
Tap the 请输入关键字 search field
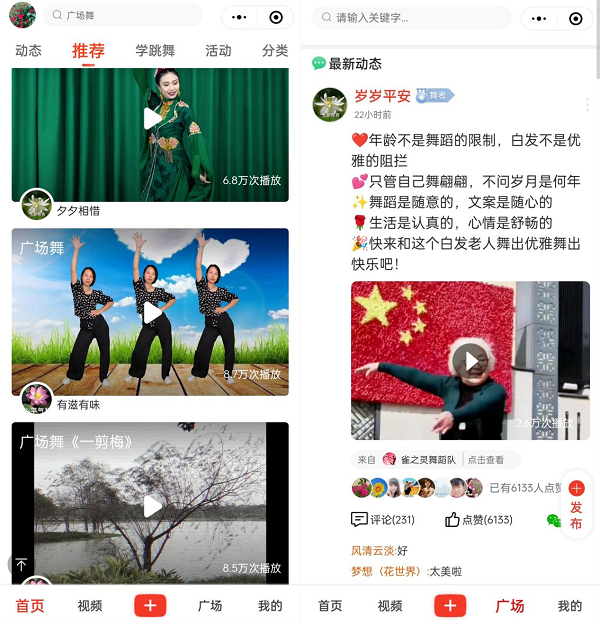410,18
